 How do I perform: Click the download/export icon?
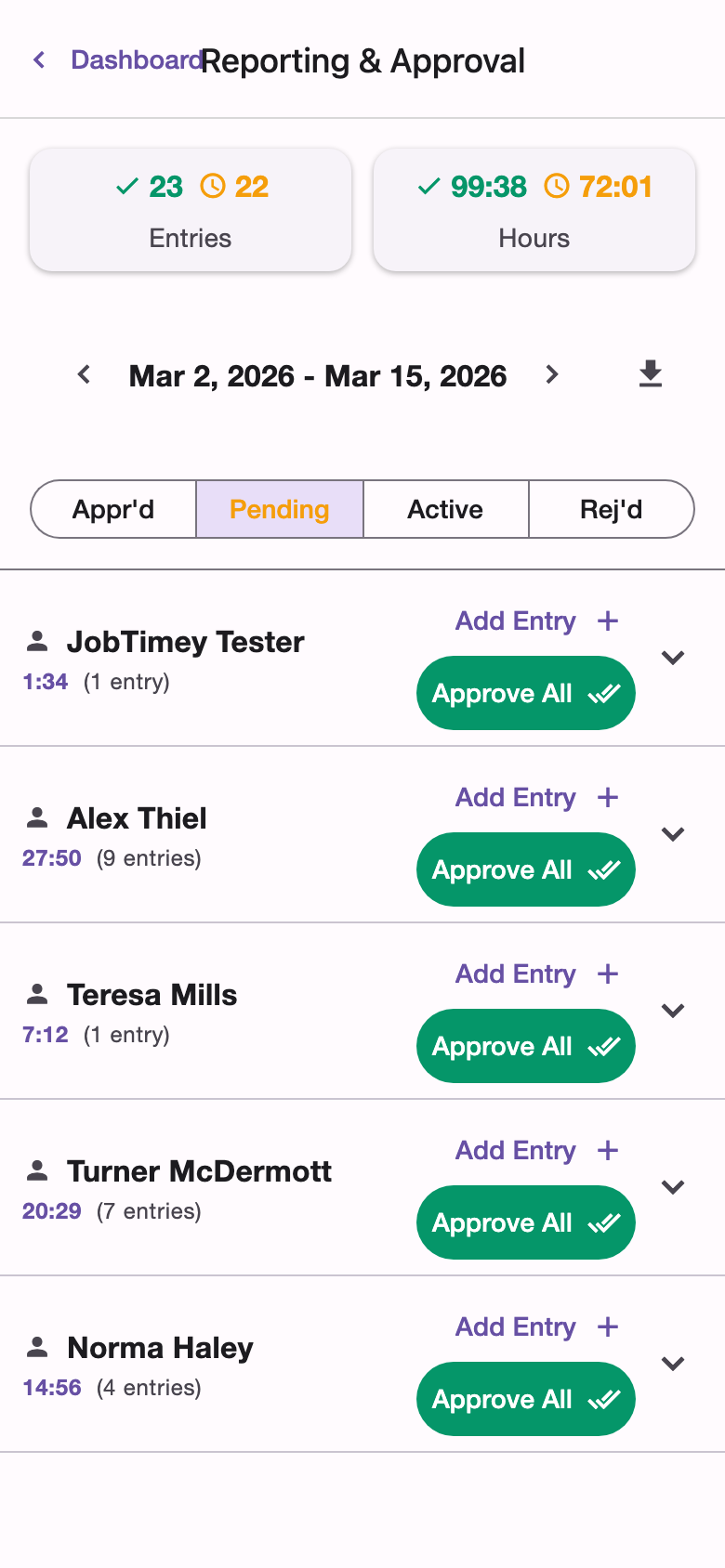(x=651, y=374)
